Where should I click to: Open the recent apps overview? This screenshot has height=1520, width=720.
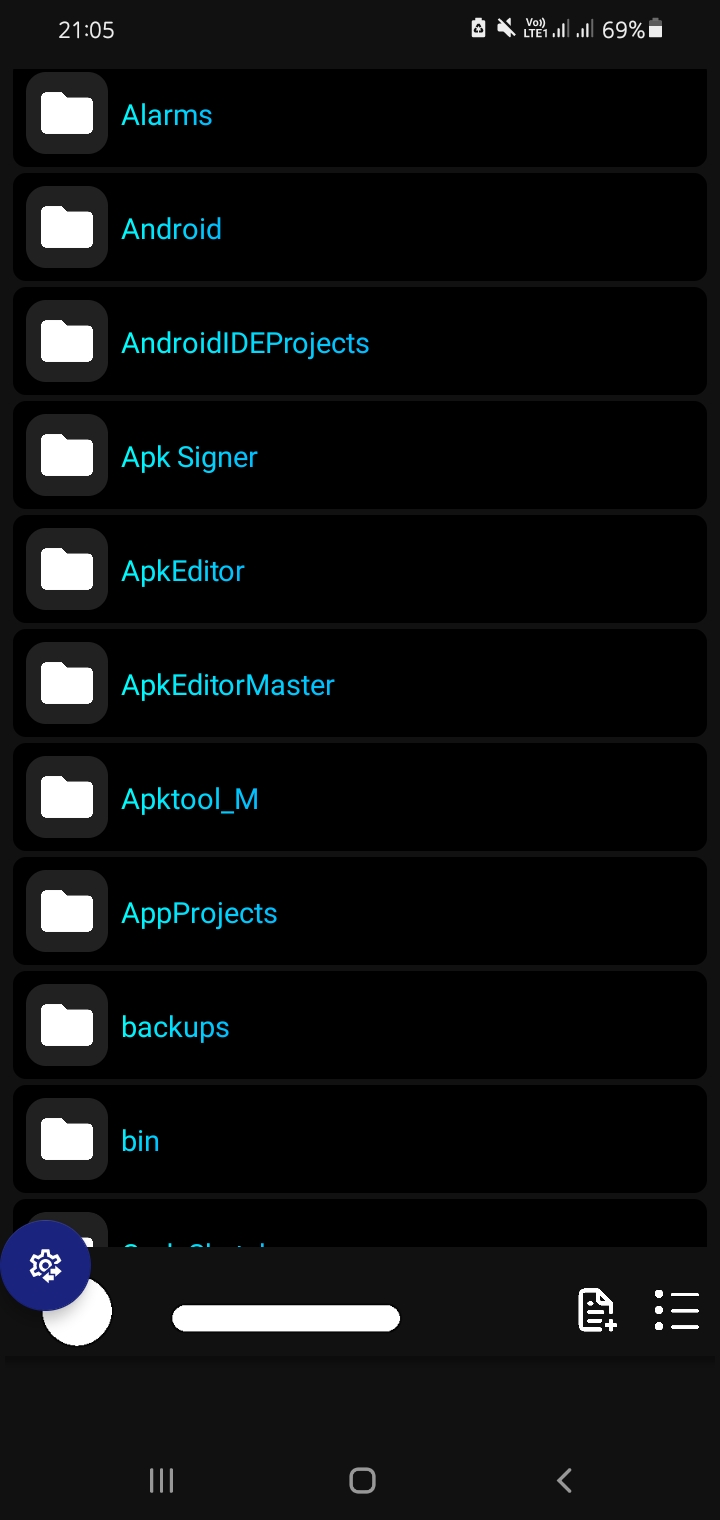point(161,1480)
